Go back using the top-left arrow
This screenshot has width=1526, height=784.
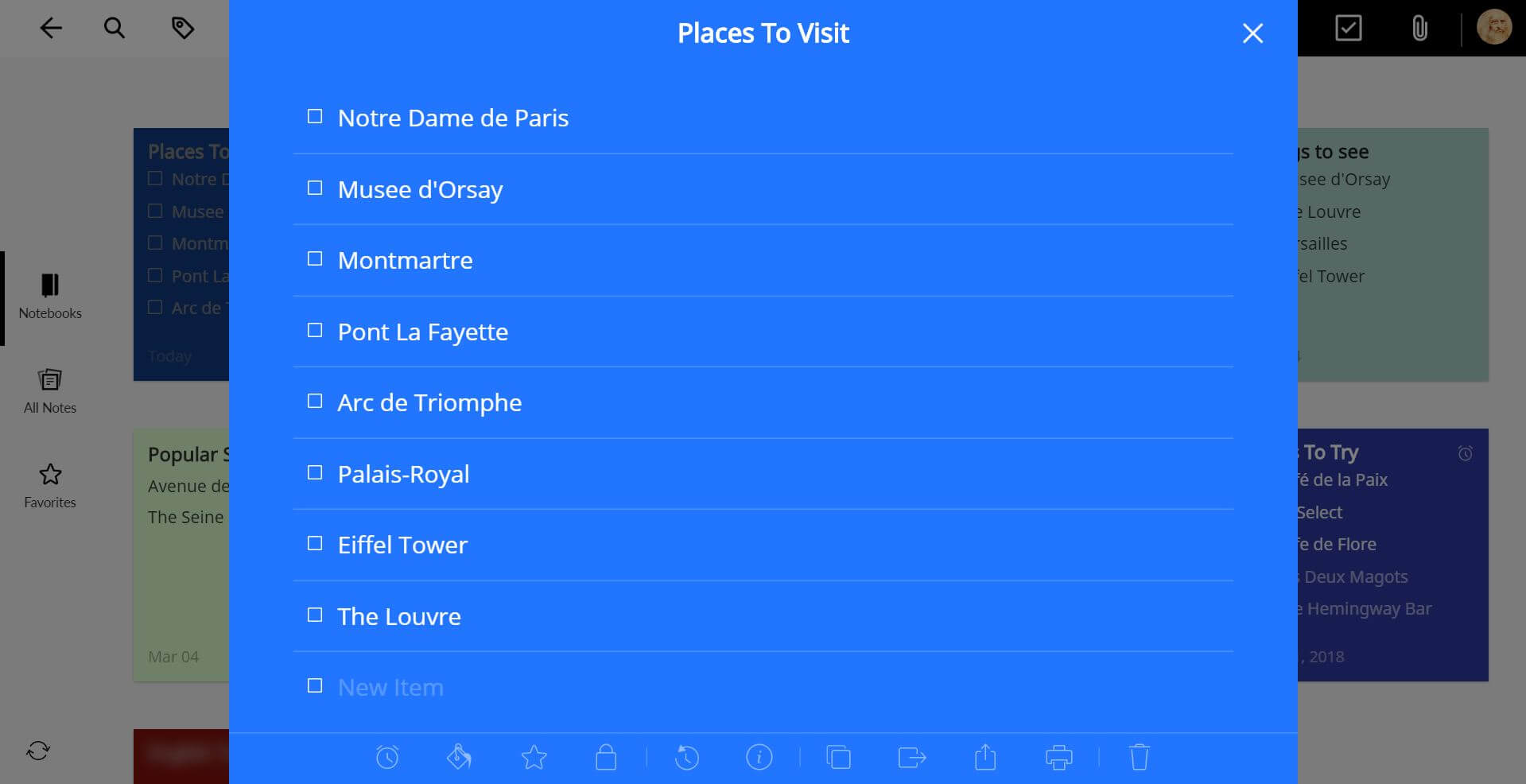pos(51,29)
